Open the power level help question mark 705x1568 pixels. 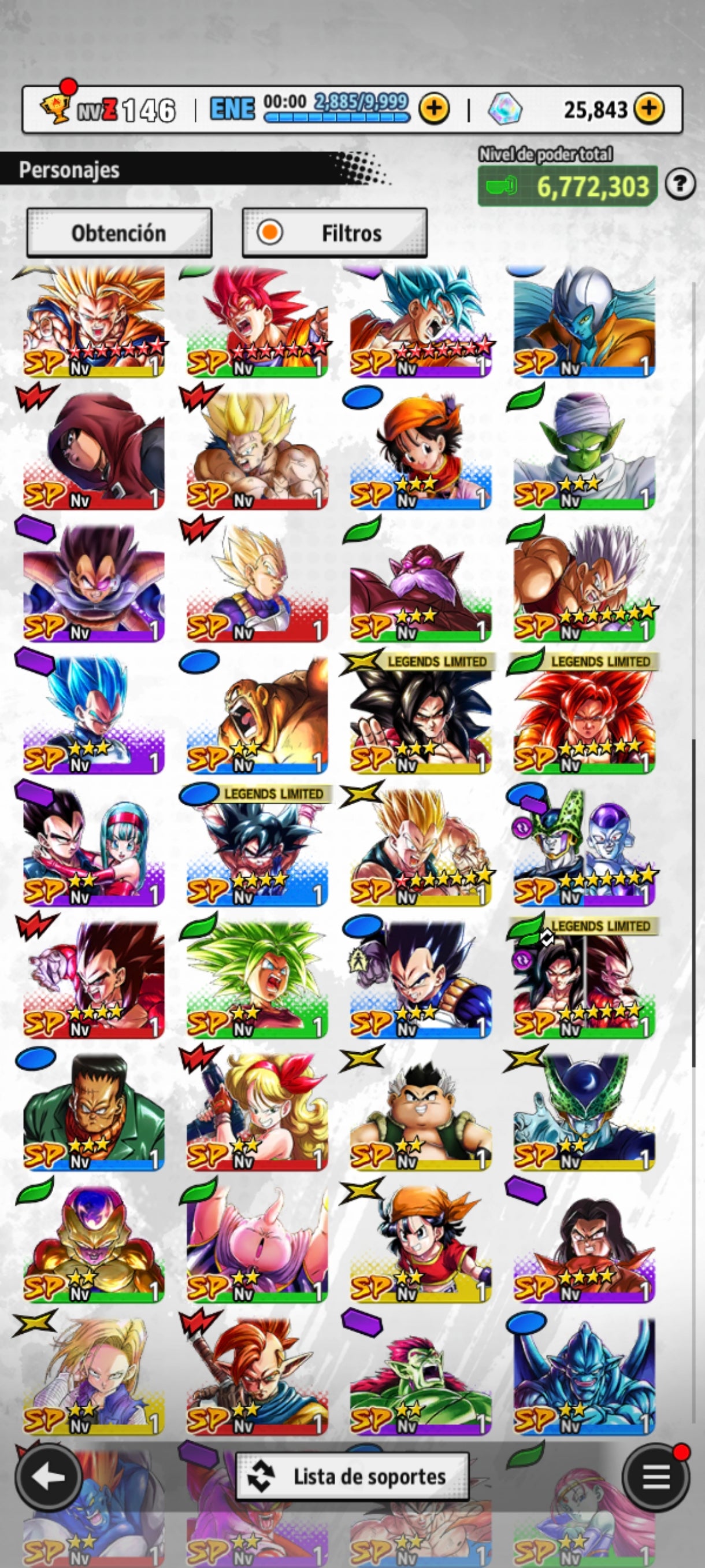pos(680,184)
